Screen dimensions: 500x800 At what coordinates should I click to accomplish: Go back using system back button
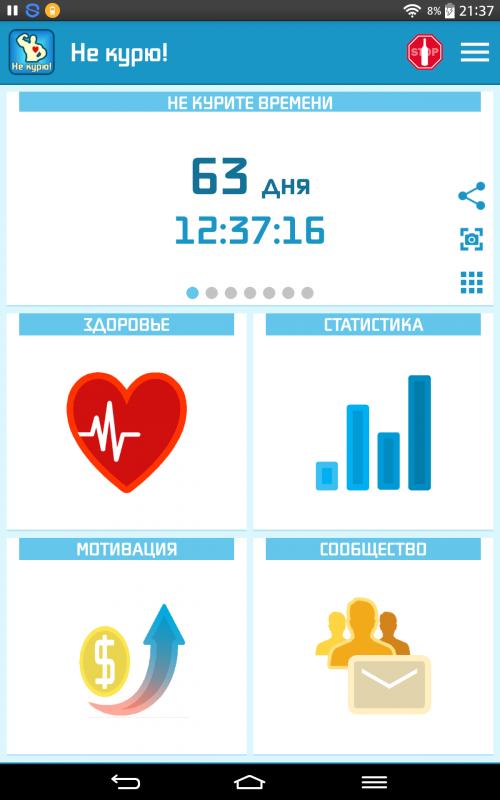tap(126, 782)
